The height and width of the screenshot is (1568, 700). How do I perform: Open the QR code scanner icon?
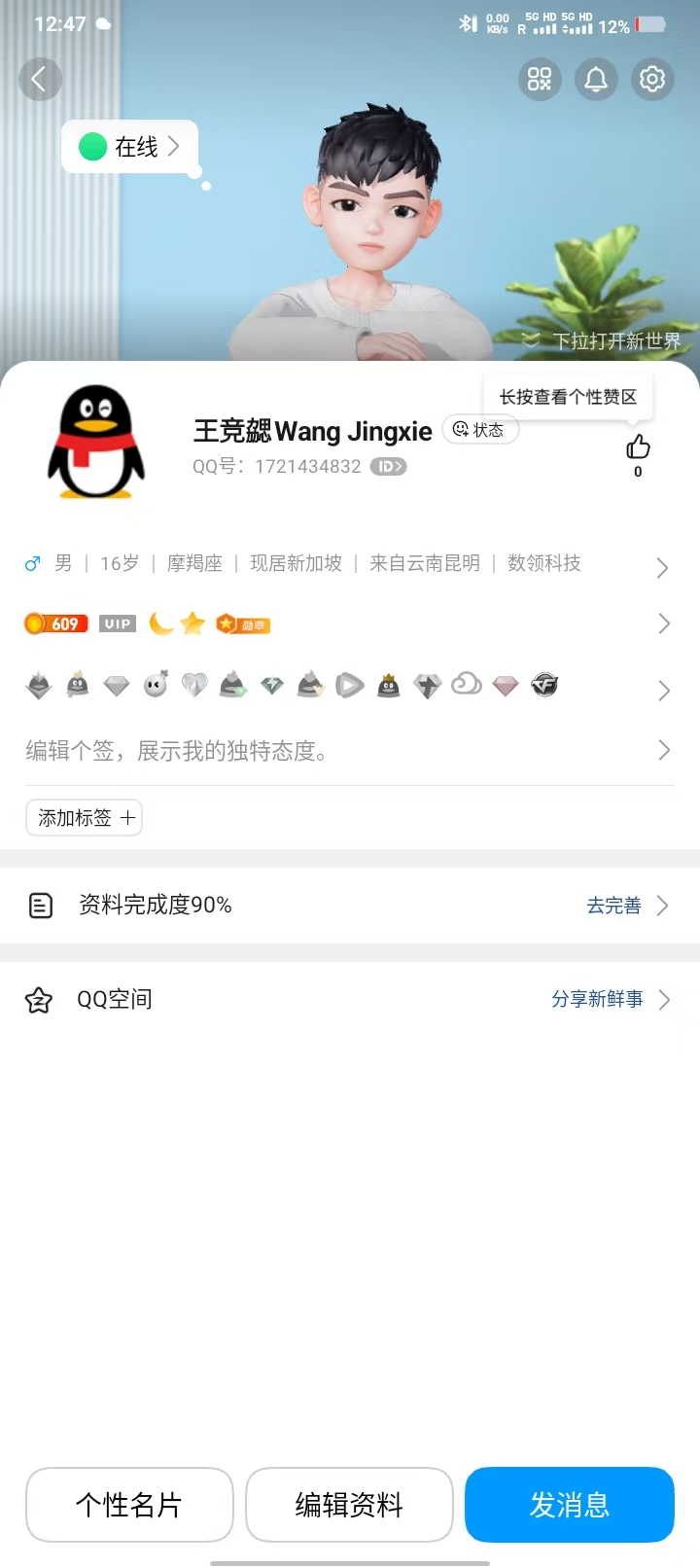coord(539,79)
